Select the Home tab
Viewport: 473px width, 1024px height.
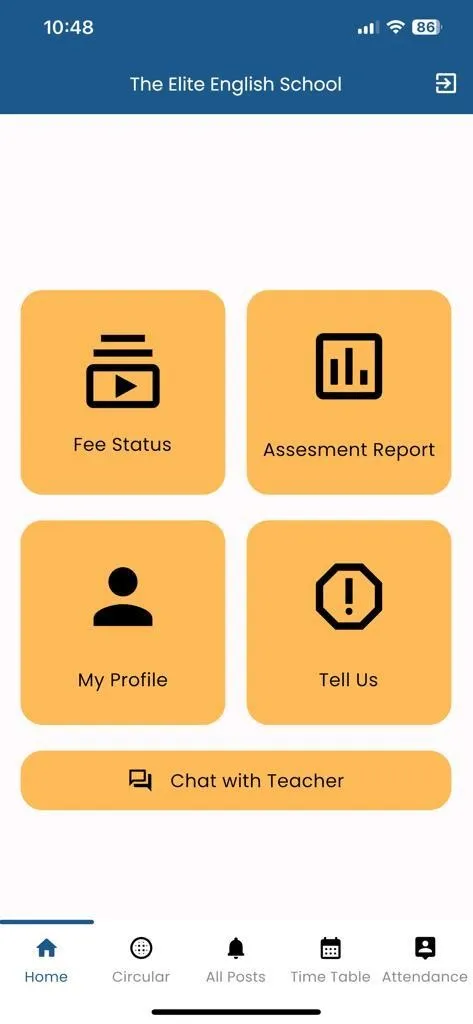click(46, 960)
